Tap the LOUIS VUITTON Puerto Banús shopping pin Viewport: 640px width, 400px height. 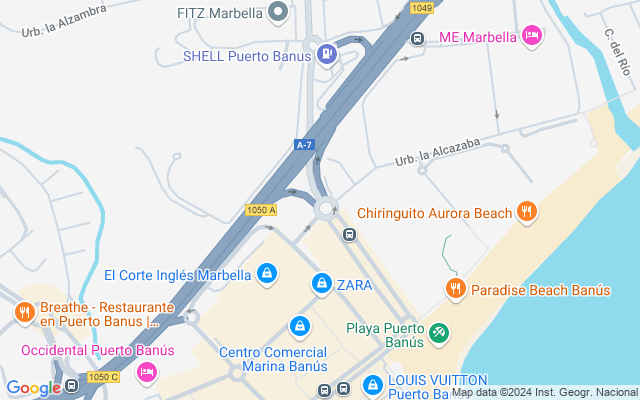[372, 386]
